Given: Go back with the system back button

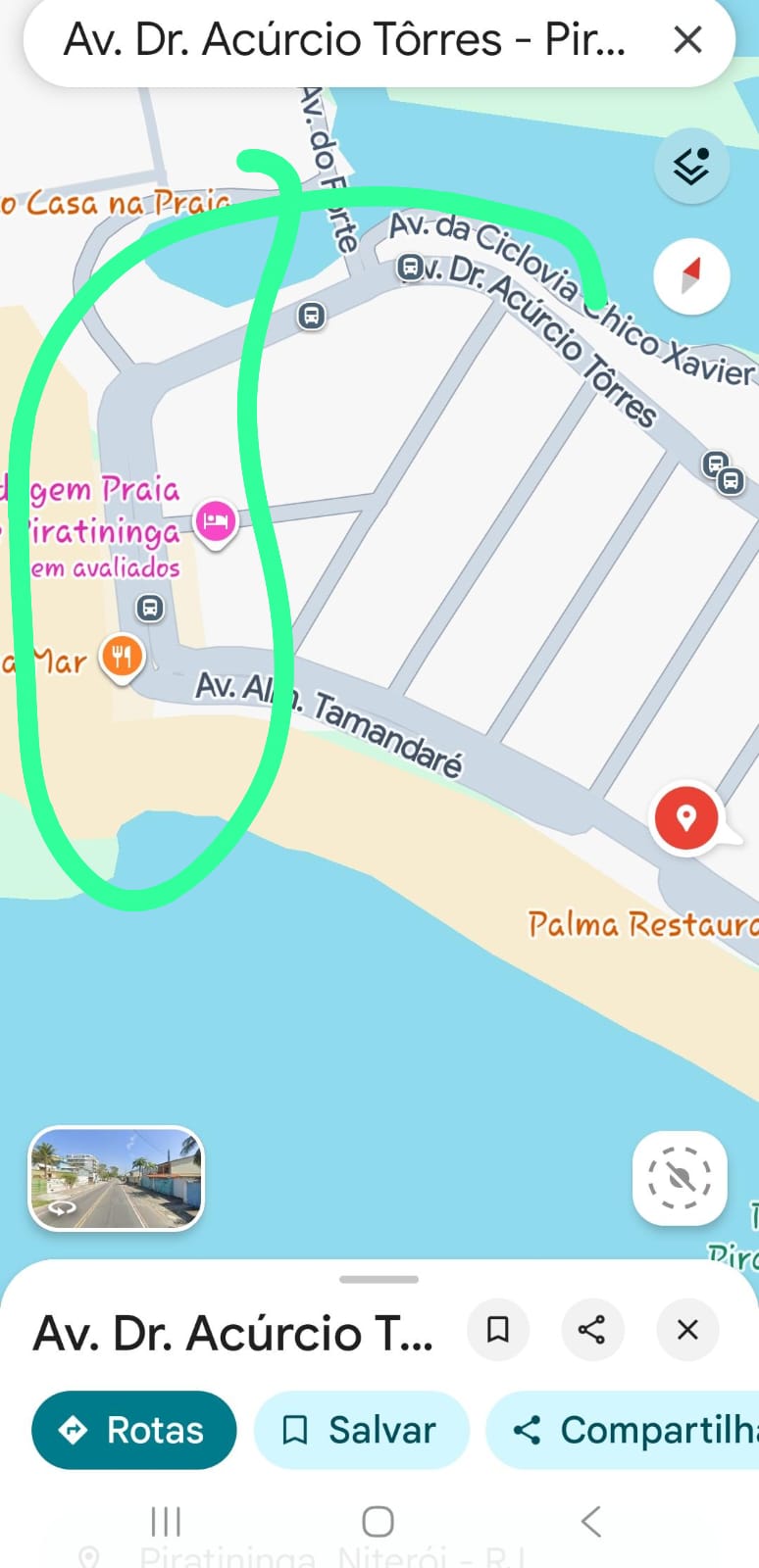Looking at the screenshot, I should pyautogui.click(x=590, y=1522).
